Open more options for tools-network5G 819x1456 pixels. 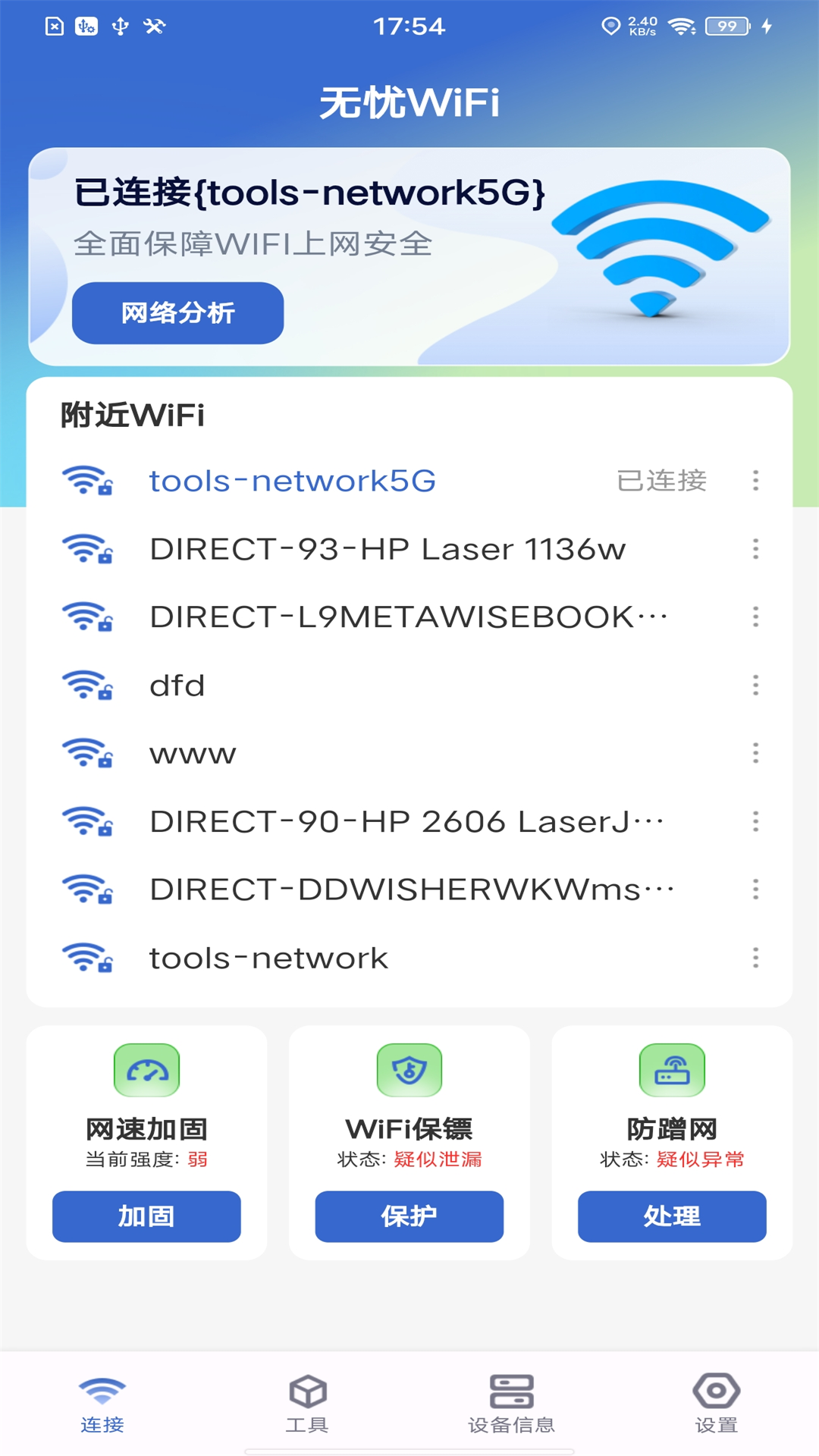pos(755,480)
